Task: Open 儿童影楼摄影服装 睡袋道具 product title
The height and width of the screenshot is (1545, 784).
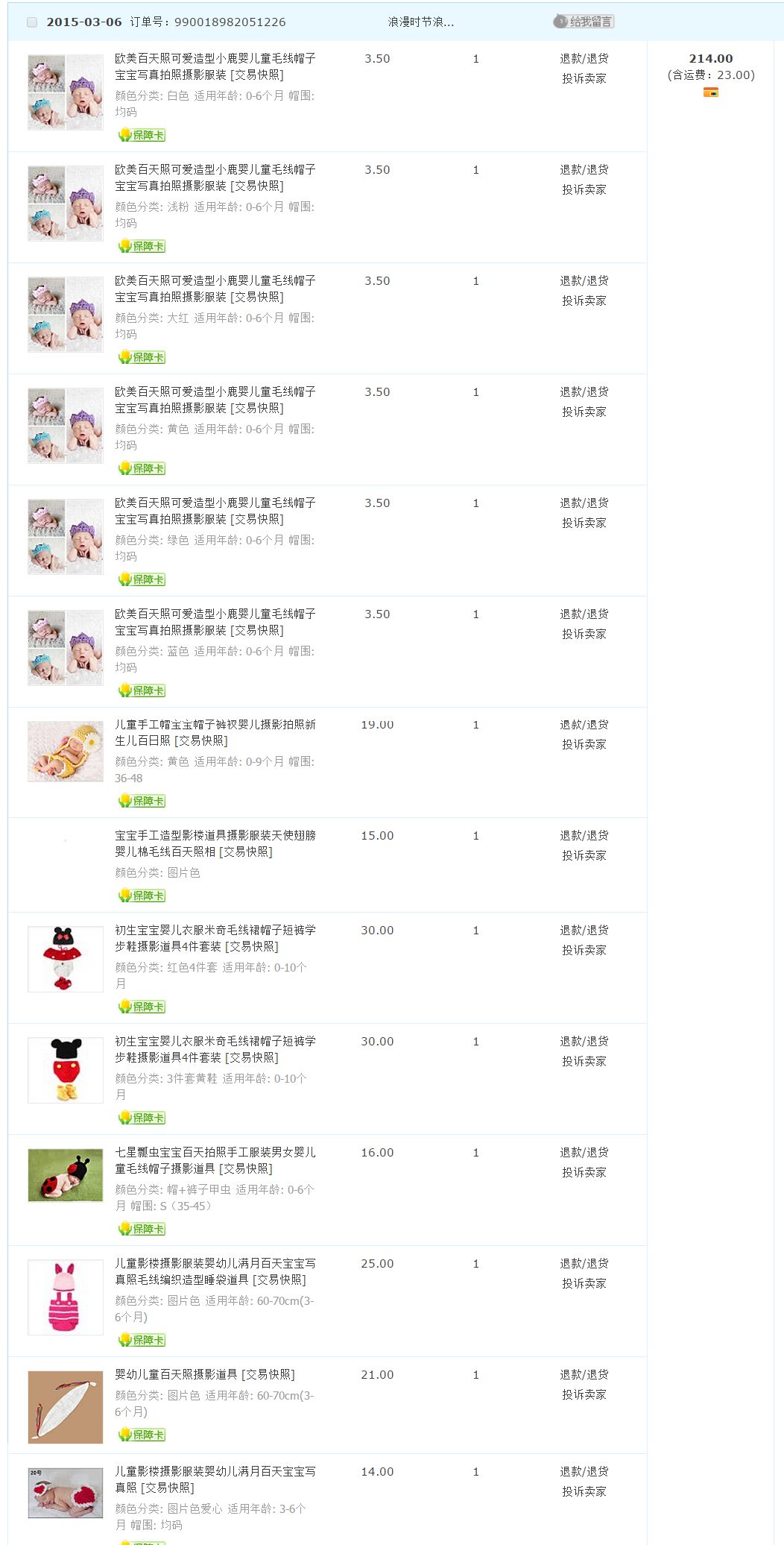Action: (215, 1271)
